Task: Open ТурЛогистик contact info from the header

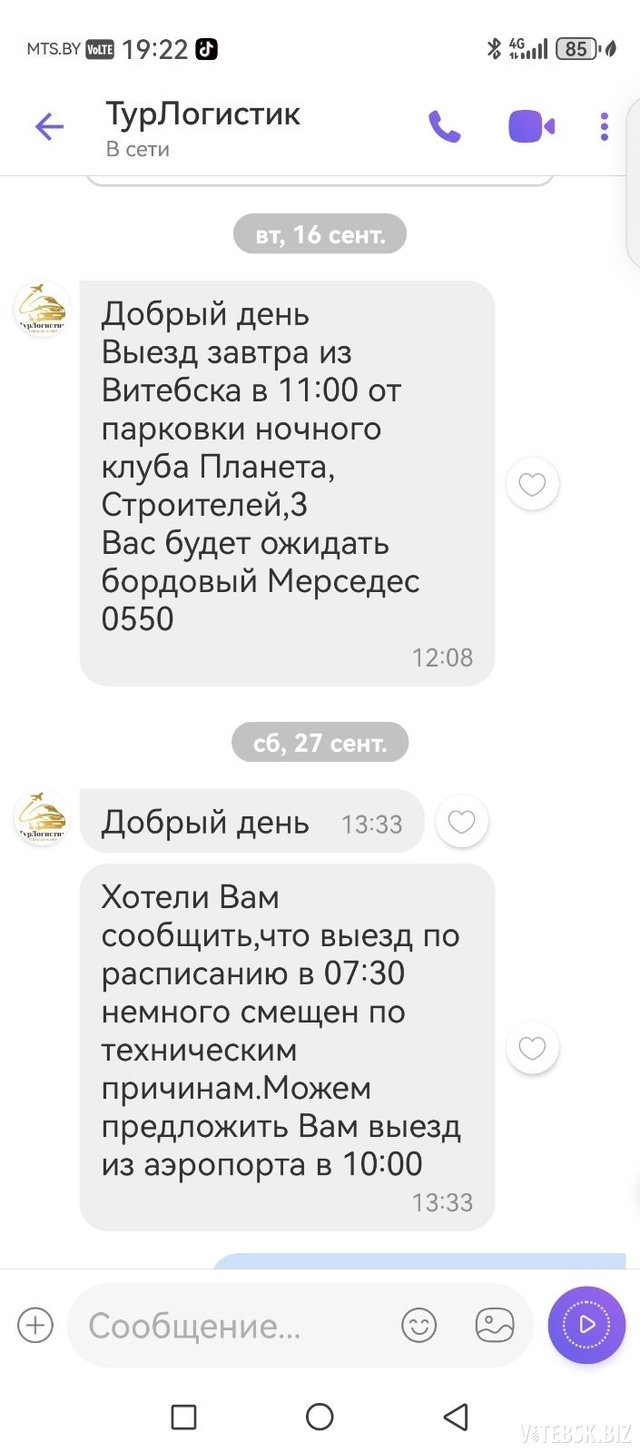Action: coord(203,128)
